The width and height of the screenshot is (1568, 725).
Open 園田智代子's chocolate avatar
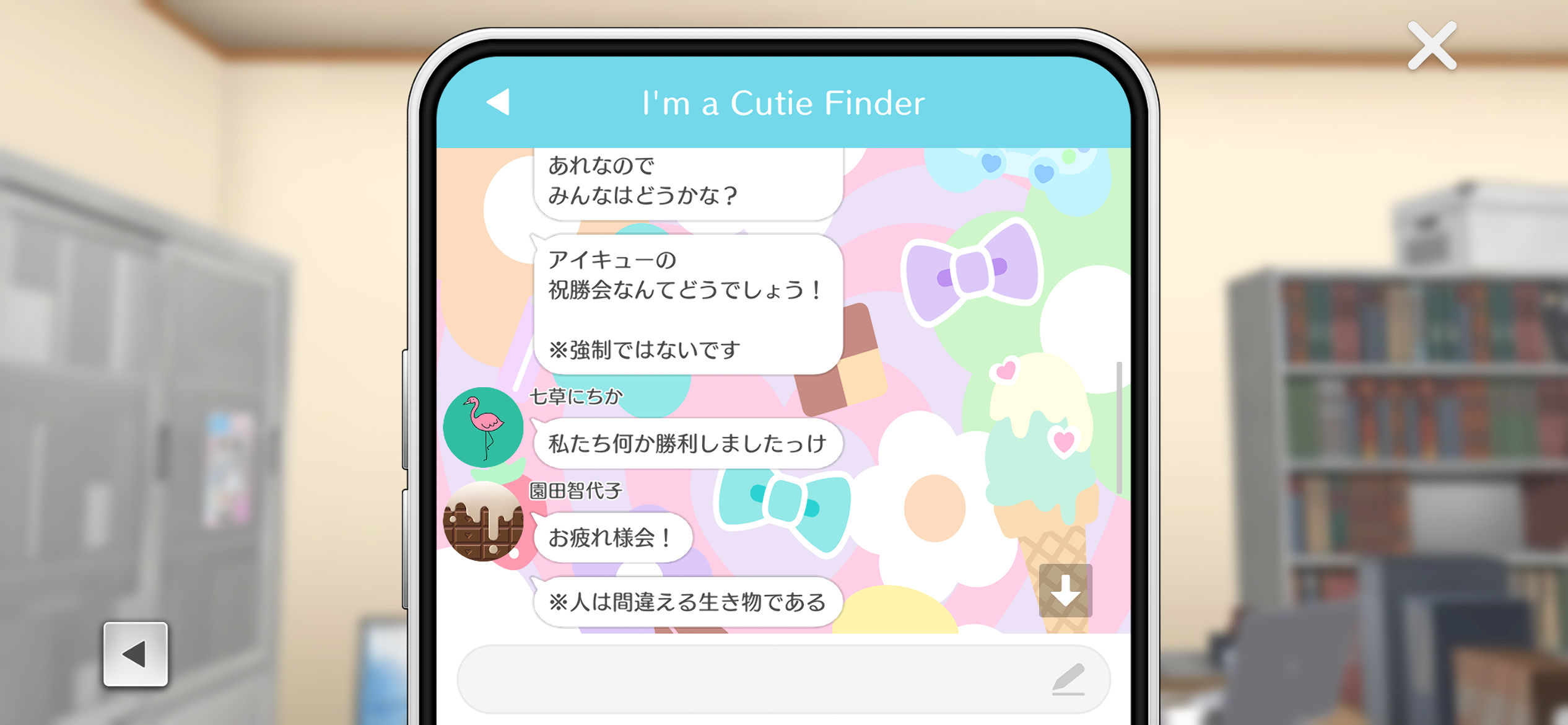pos(483,522)
